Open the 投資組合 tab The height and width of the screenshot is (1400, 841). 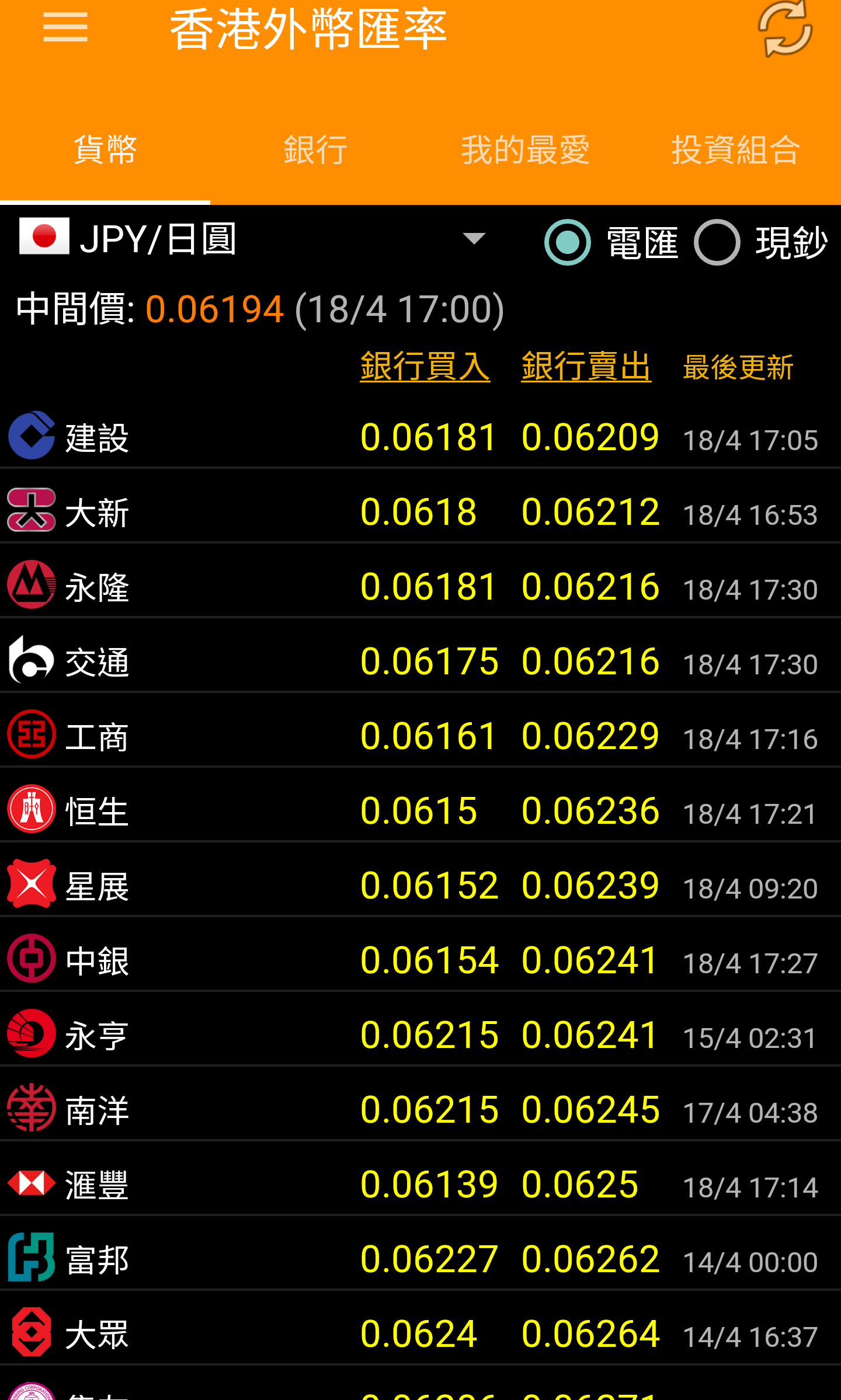pos(736,150)
